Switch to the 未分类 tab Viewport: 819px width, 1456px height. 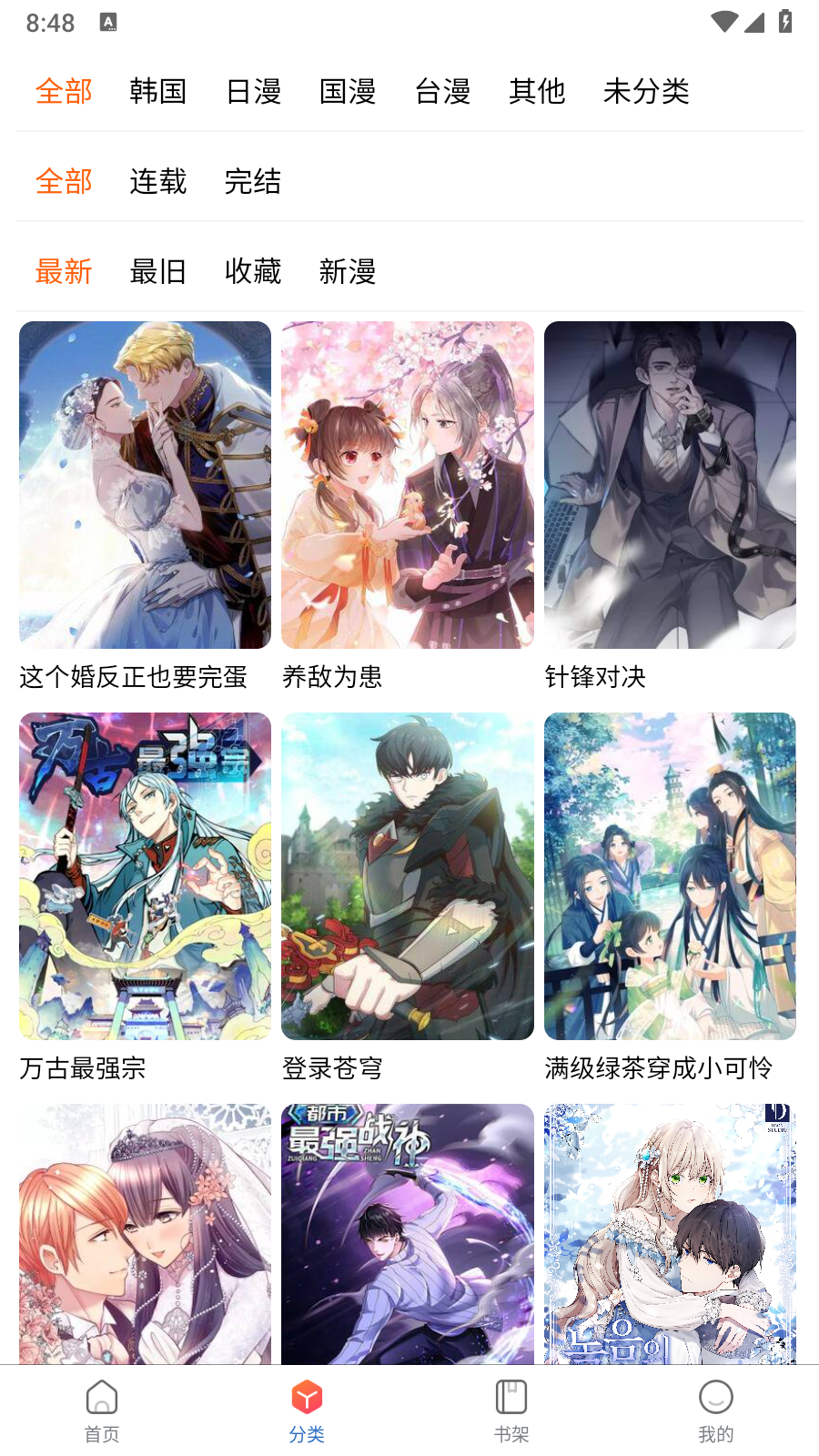645,91
